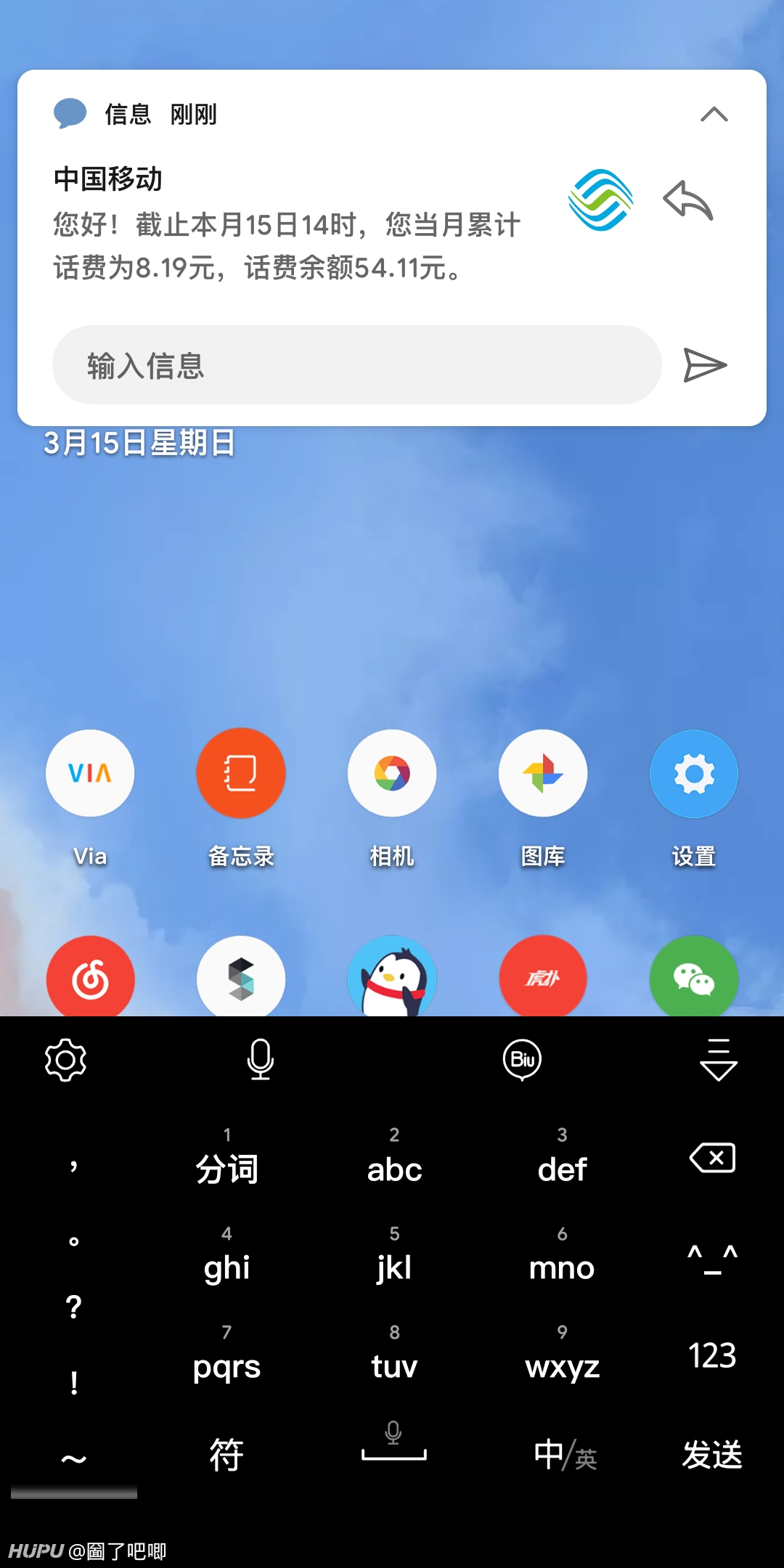
Task: Focus the 输入信息 message field
Action: pyautogui.click(x=356, y=364)
